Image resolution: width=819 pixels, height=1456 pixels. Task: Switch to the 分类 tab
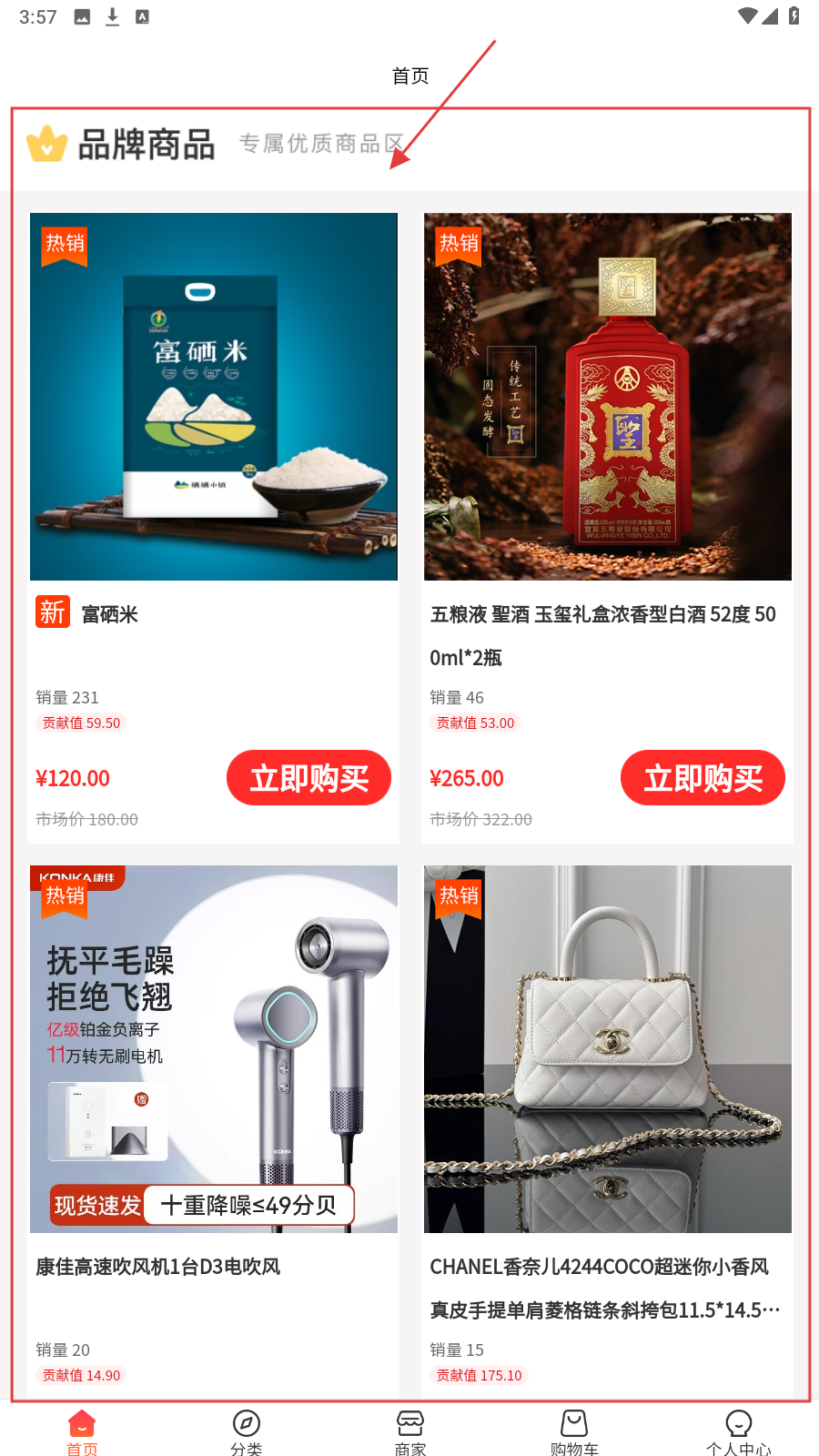pyautogui.click(x=246, y=1431)
